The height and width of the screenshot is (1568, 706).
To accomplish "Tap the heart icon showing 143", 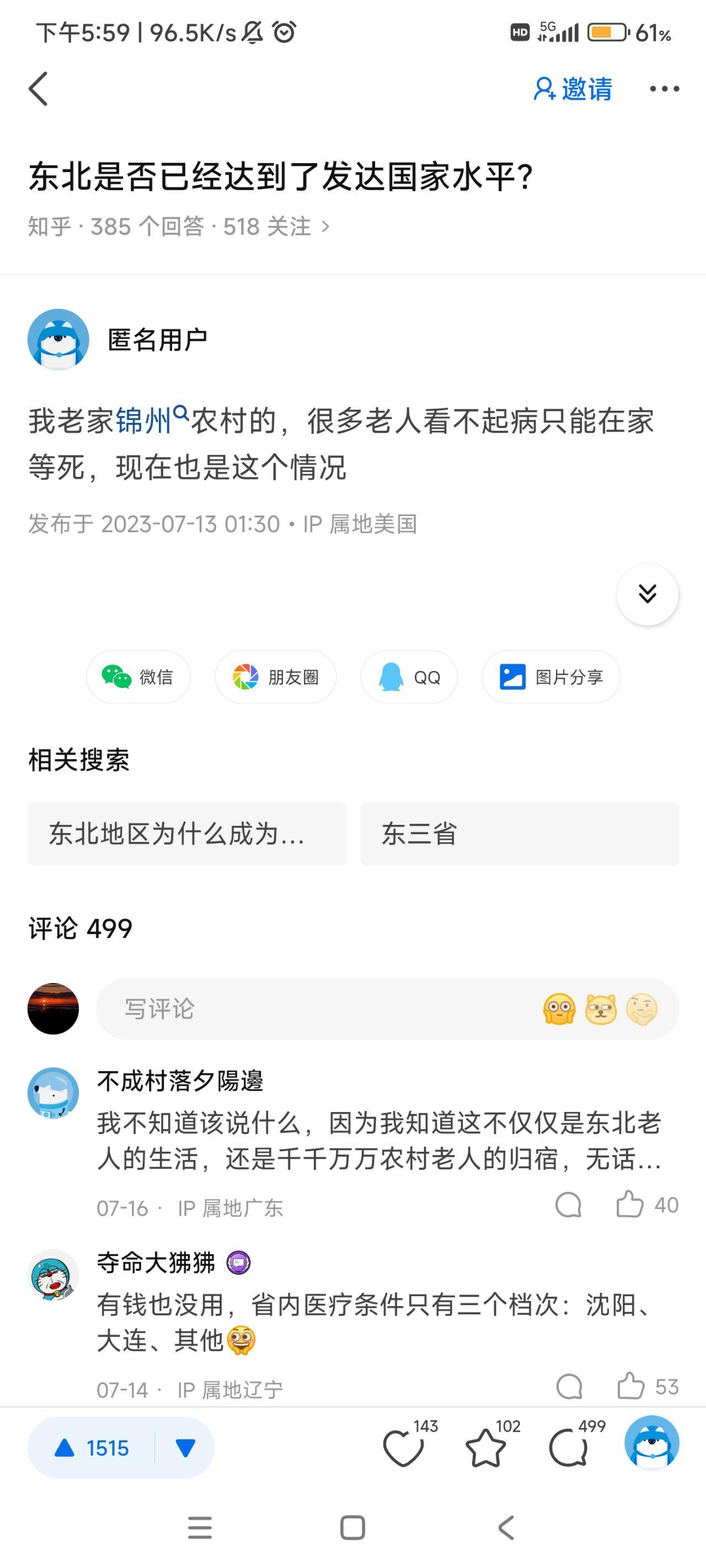I will 404,1448.
